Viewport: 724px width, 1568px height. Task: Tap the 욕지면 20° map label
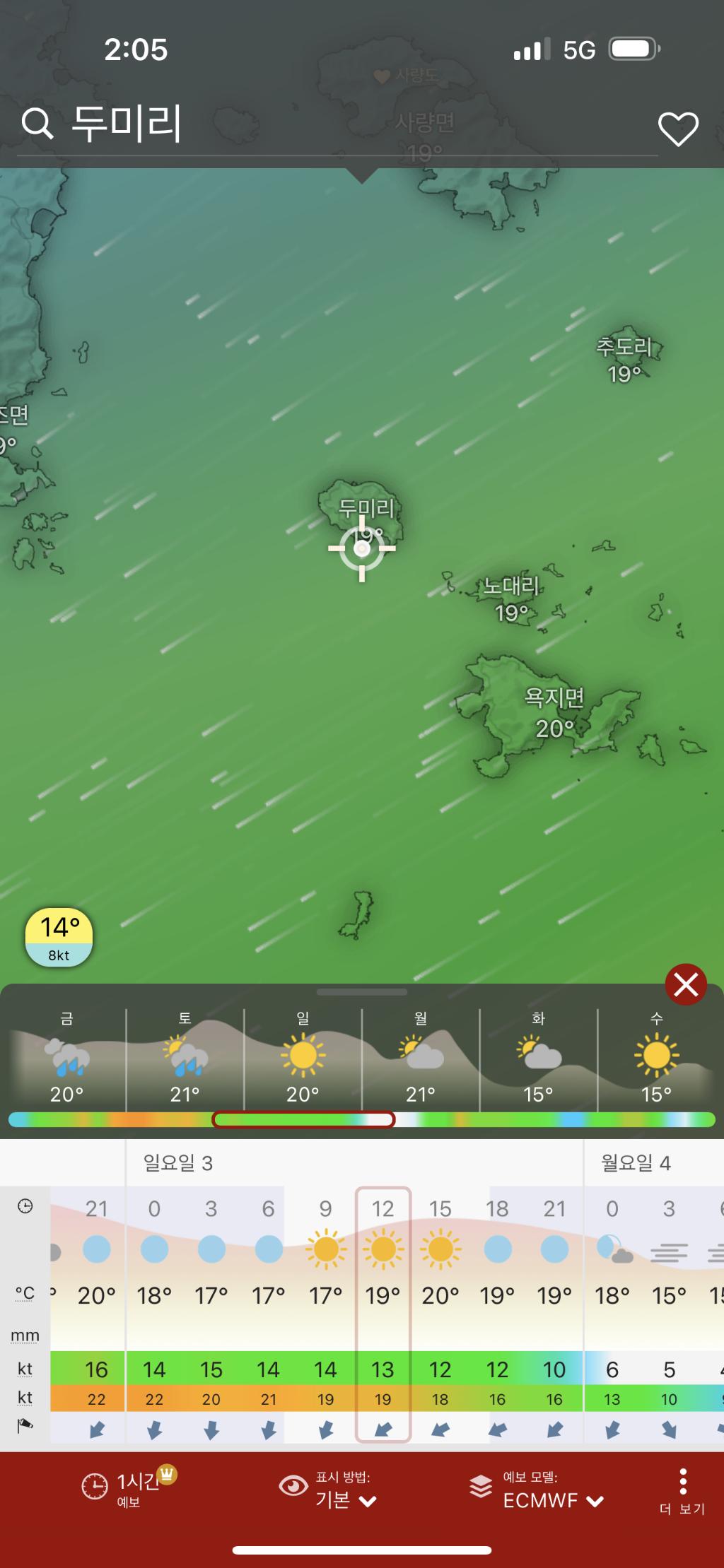554,712
